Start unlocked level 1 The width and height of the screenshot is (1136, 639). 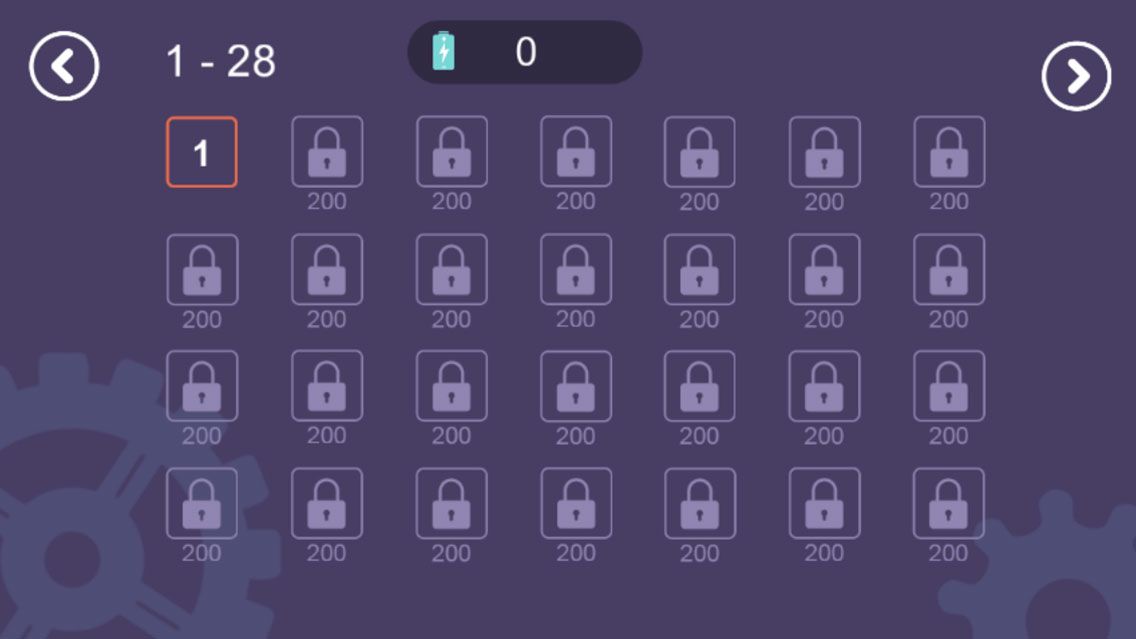coord(201,153)
